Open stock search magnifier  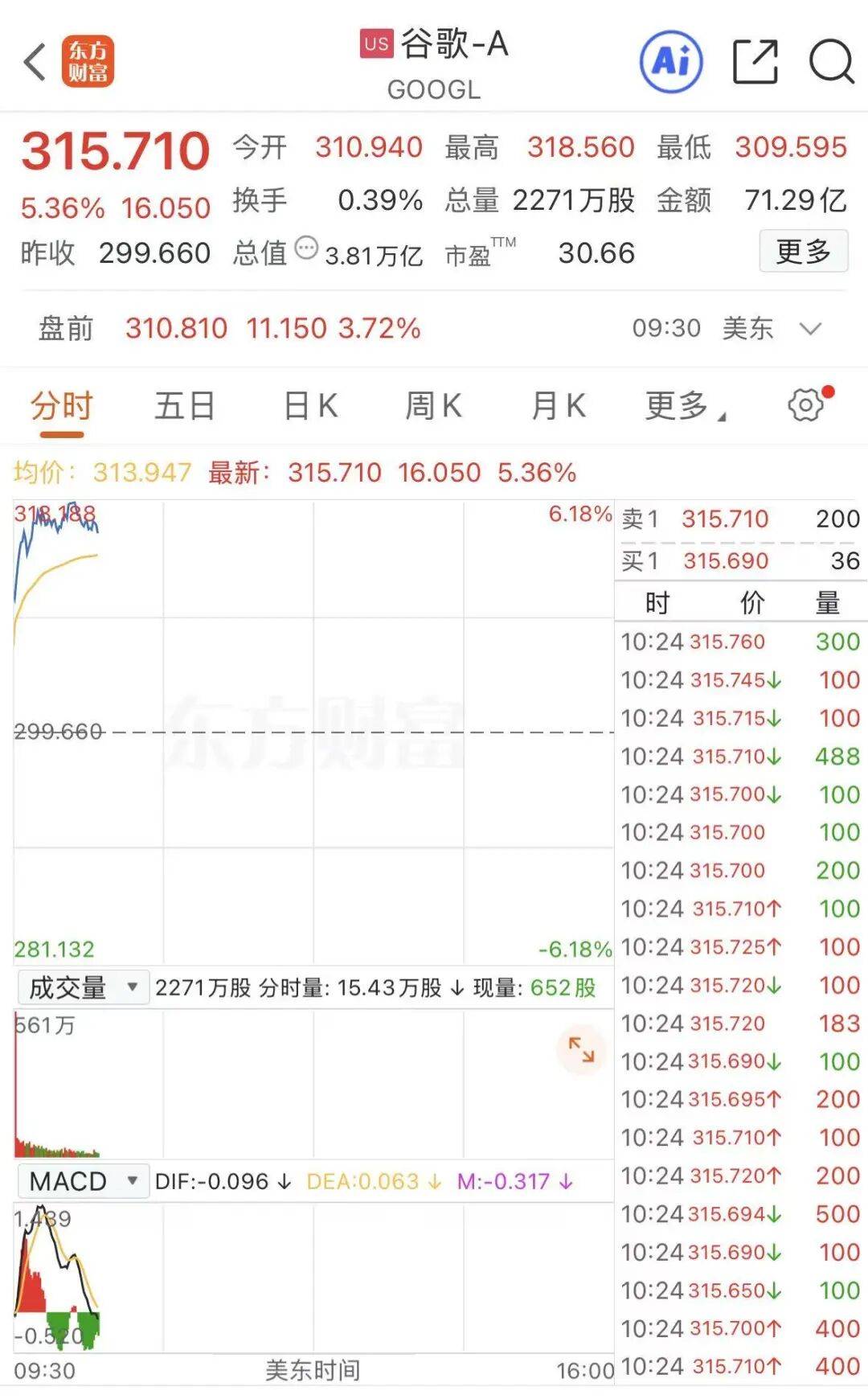(x=831, y=62)
